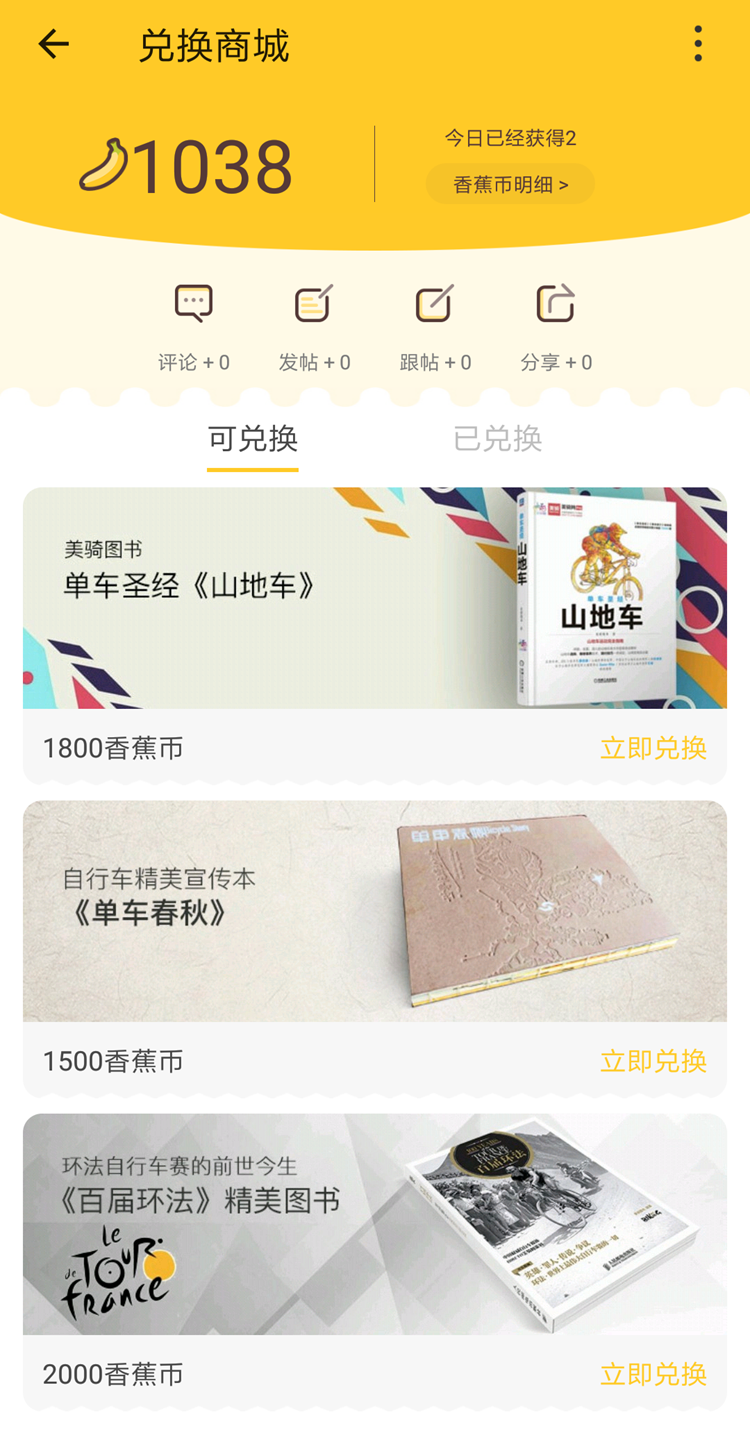Tap the 评论 +0 comment icon

(194, 304)
